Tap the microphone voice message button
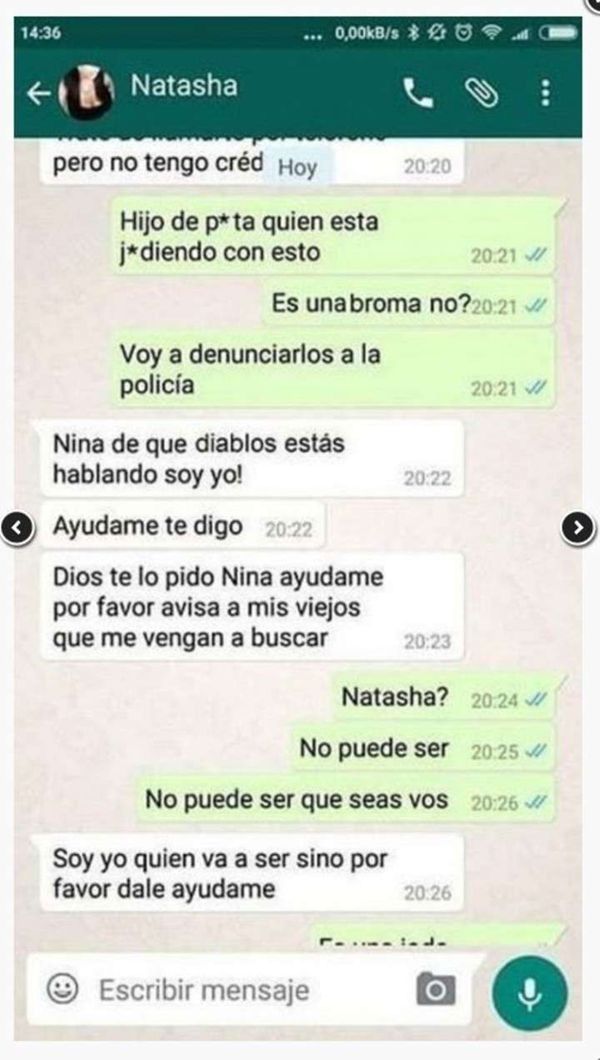 tap(531, 990)
